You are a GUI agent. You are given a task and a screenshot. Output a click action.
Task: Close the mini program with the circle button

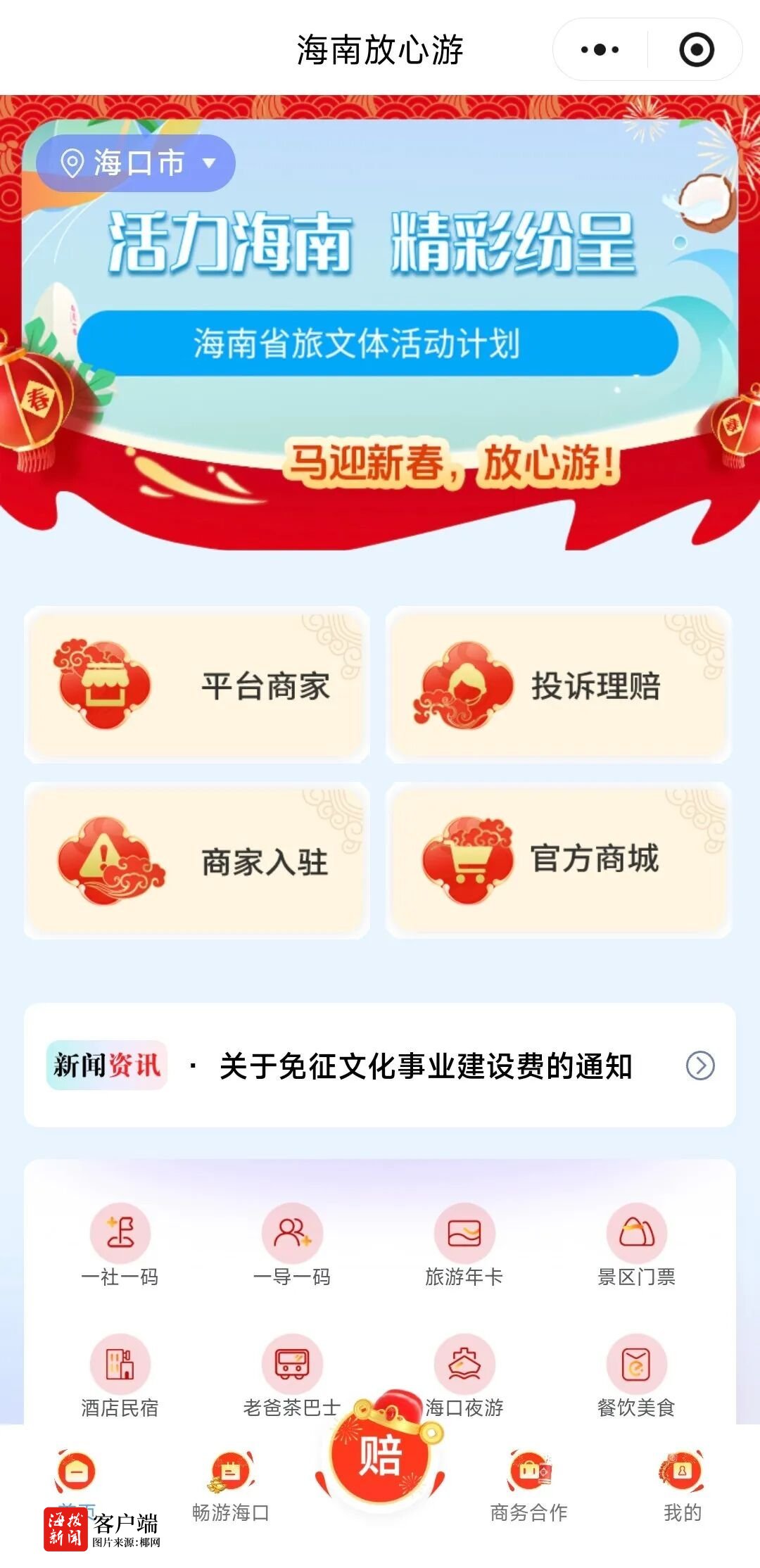pyautogui.click(x=696, y=50)
